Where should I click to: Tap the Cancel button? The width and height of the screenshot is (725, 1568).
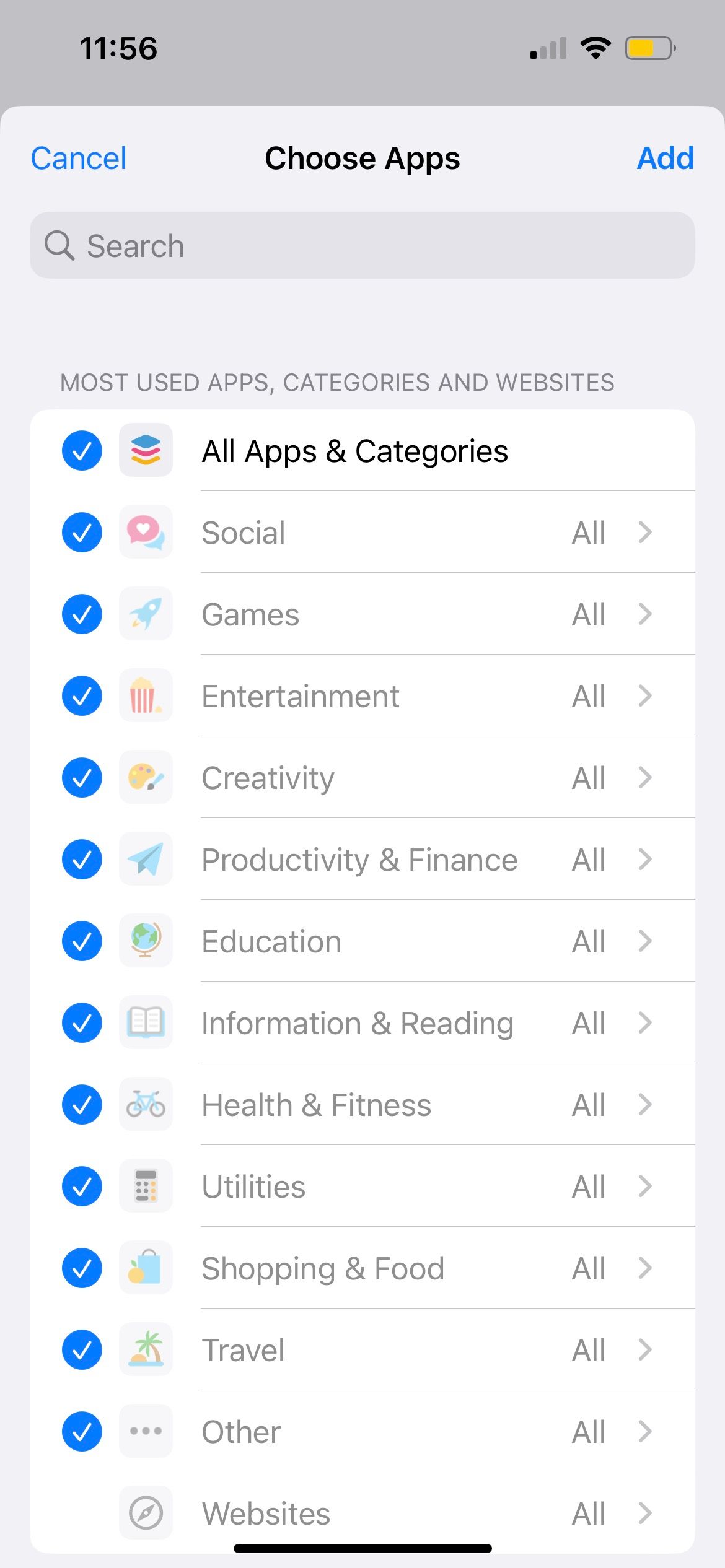[x=78, y=158]
